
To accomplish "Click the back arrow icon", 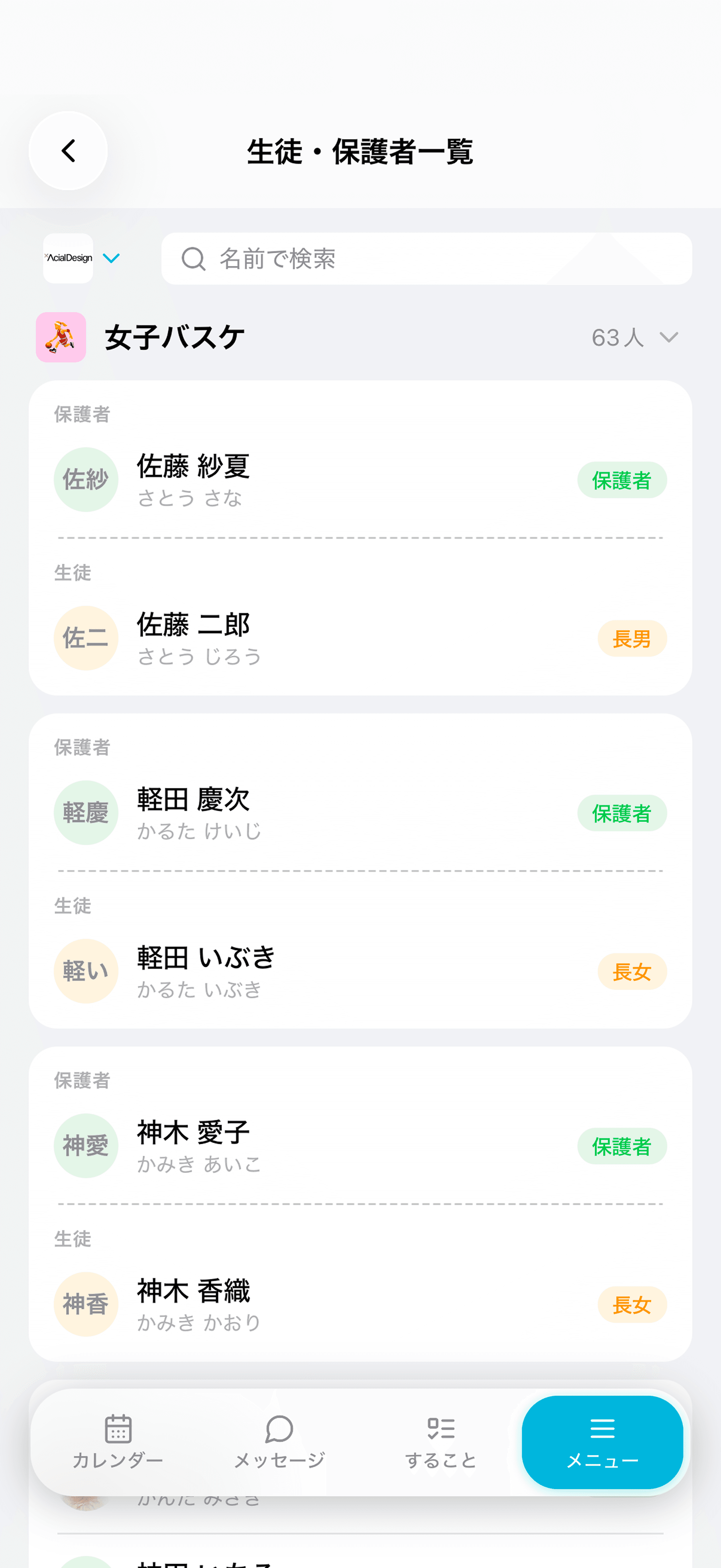I will [68, 150].
